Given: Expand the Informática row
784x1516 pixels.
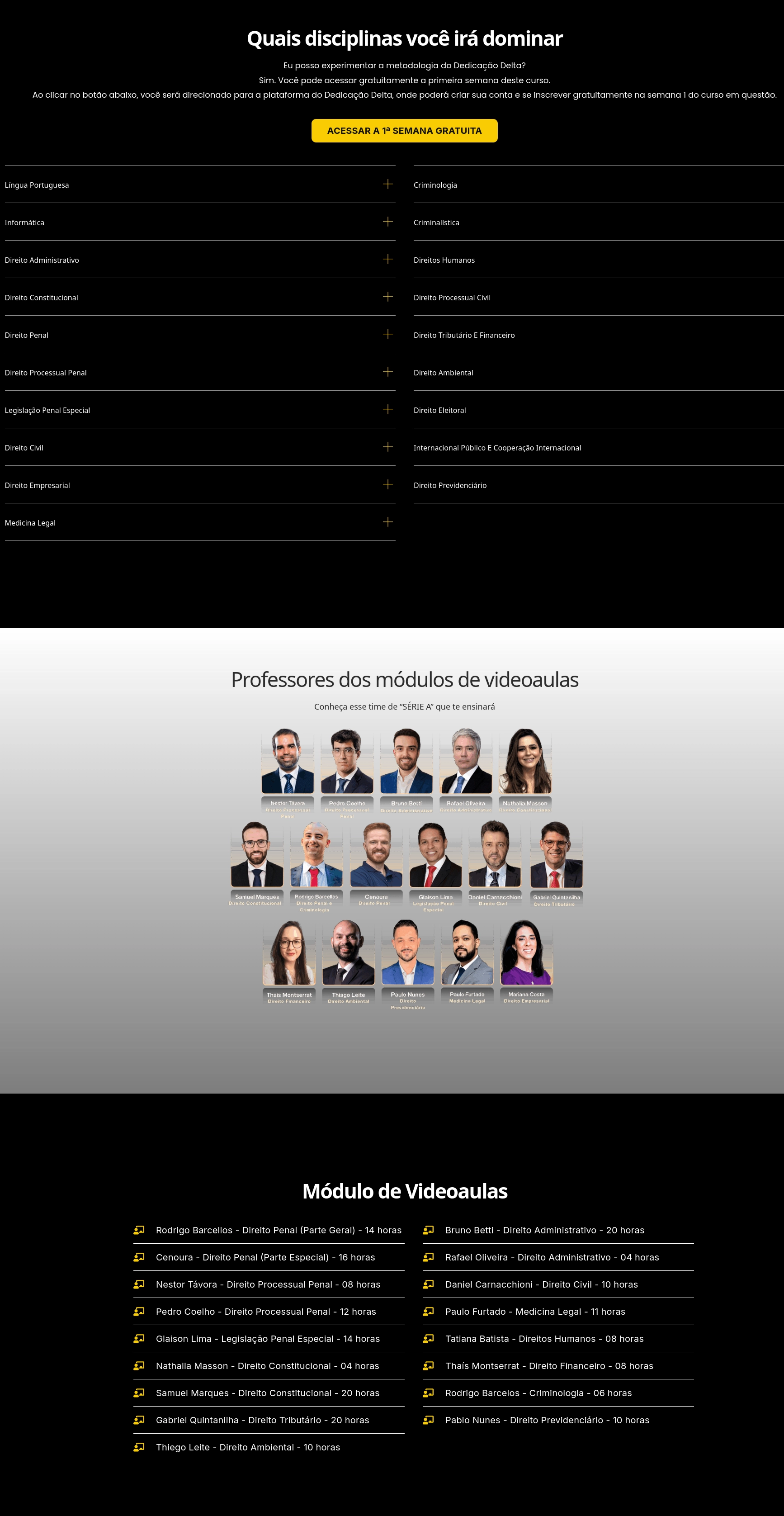Looking at the screenshot, I should tap(200, 223).
